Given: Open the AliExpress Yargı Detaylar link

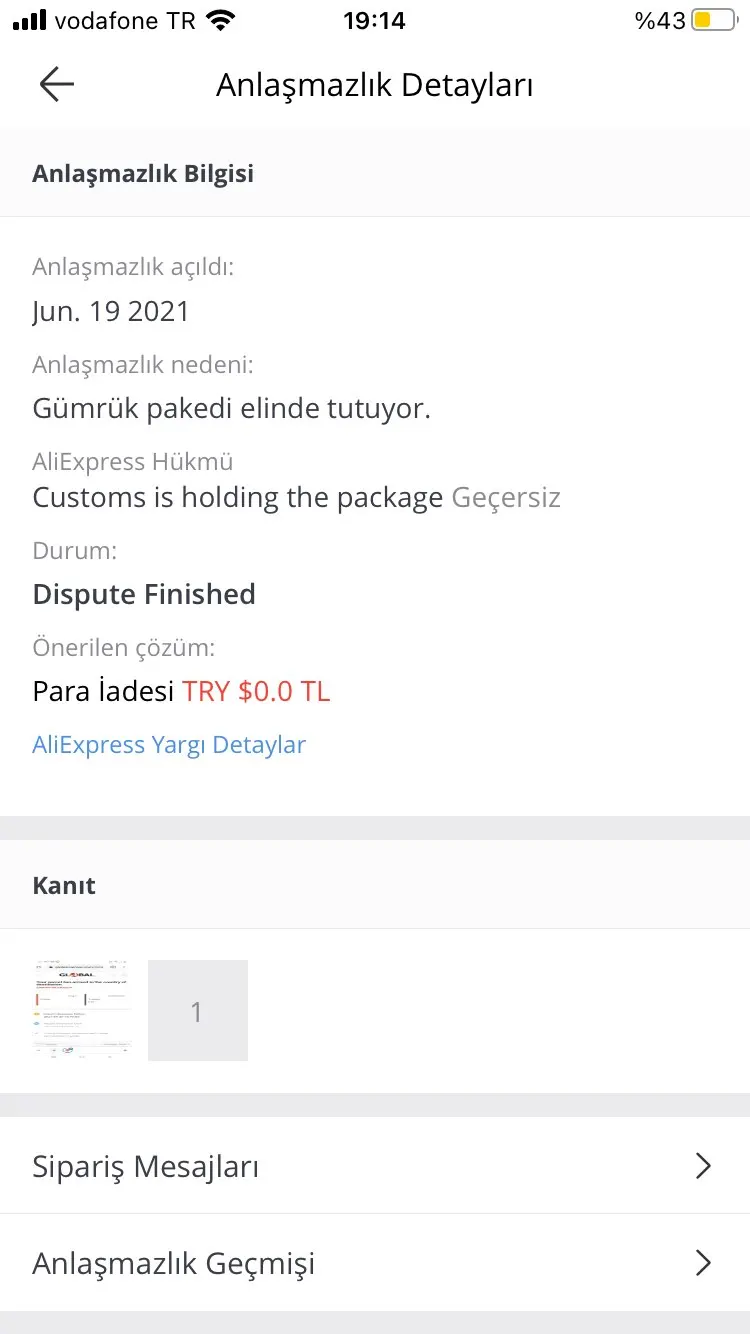Looking at the screenshot, I should click(x=169, y=745).
